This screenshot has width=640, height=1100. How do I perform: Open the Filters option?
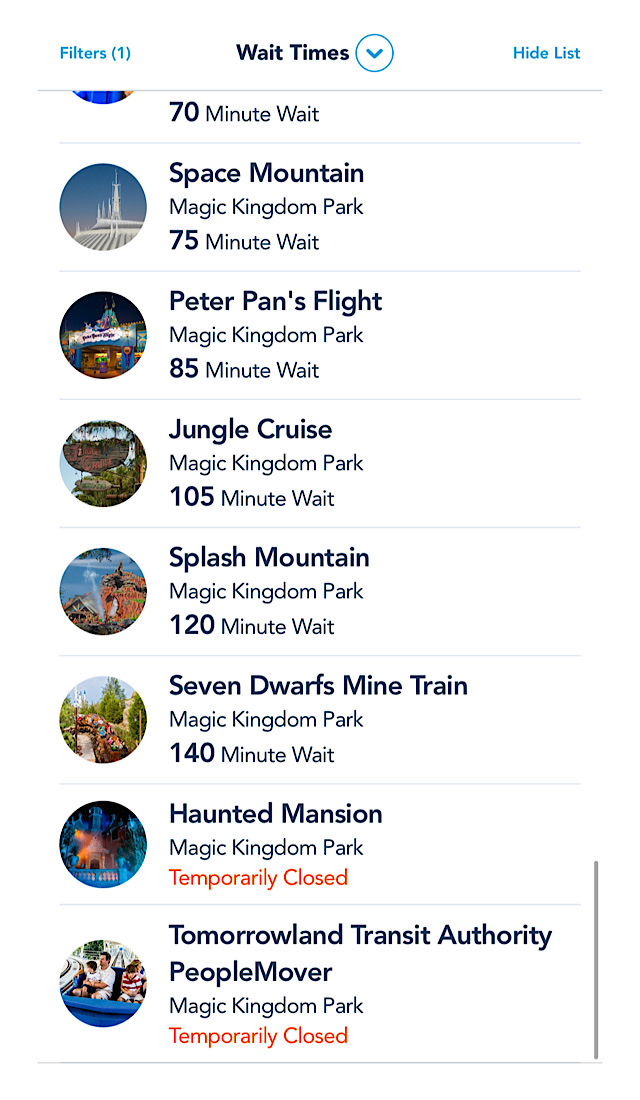click(x=95, y=53)
